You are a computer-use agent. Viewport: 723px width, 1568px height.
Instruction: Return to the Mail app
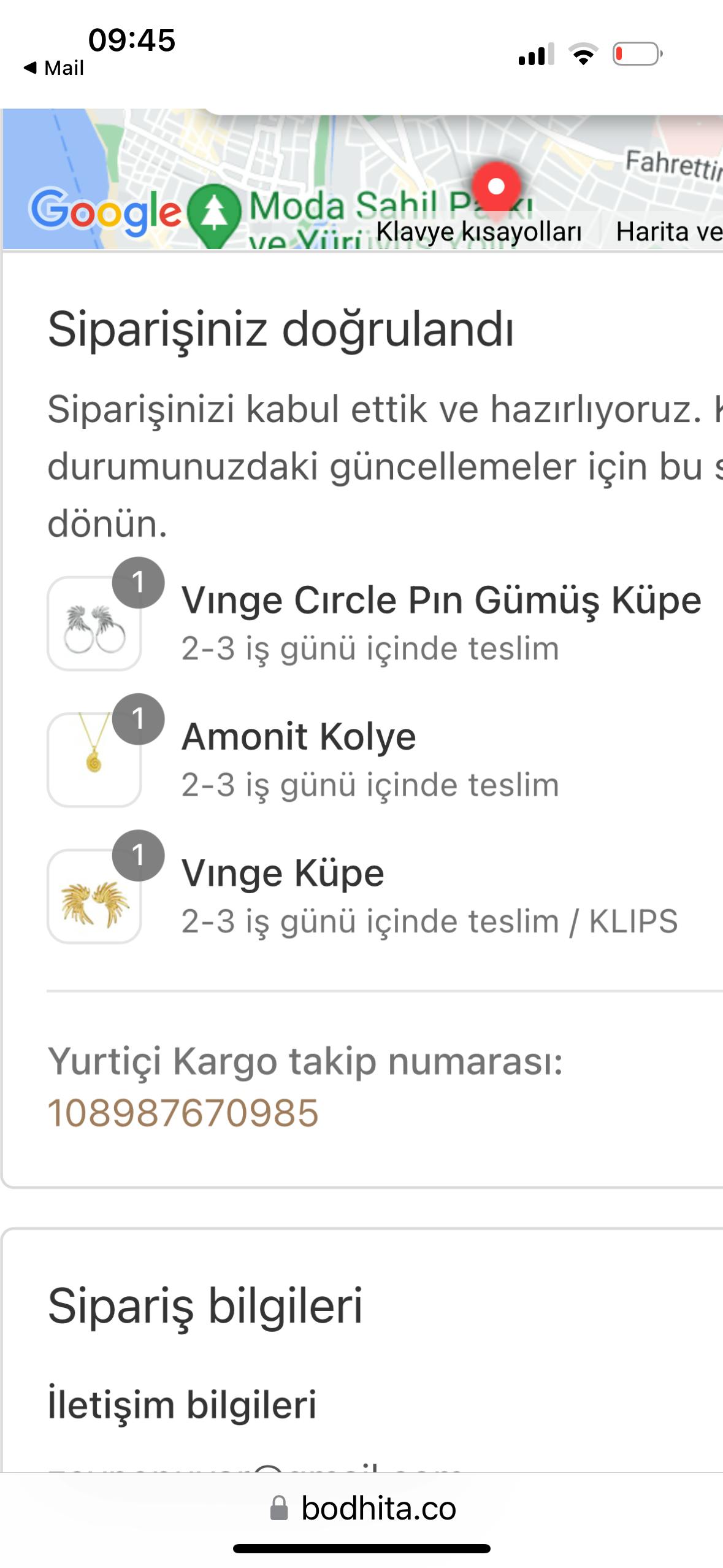[x=54, y=67]
